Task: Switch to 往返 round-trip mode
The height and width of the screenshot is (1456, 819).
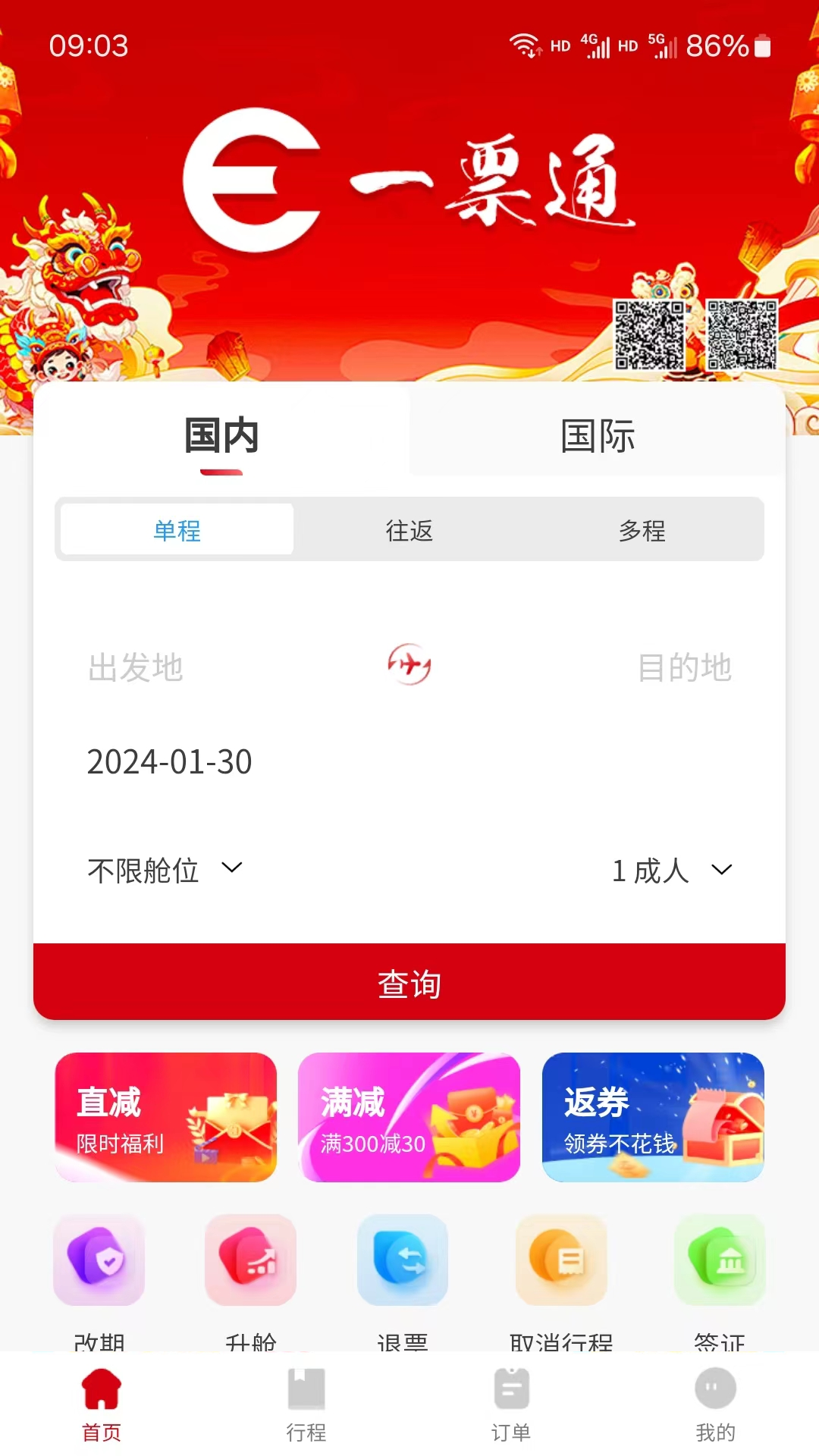Action: coord(409,532)
